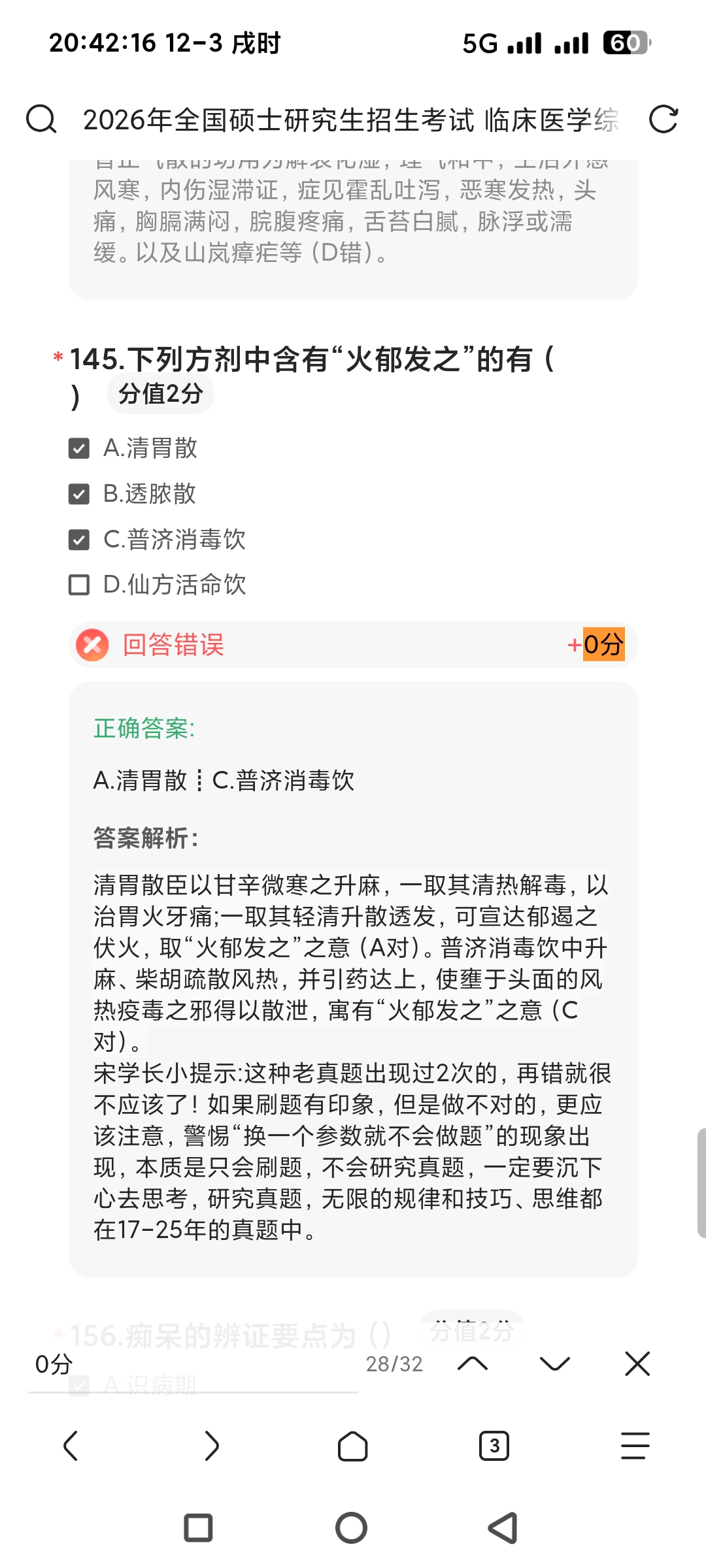The height and width of the screenshot is (1568, 706).
Task: Close the find-in-page bar
Action: (x=637, y=1364)
